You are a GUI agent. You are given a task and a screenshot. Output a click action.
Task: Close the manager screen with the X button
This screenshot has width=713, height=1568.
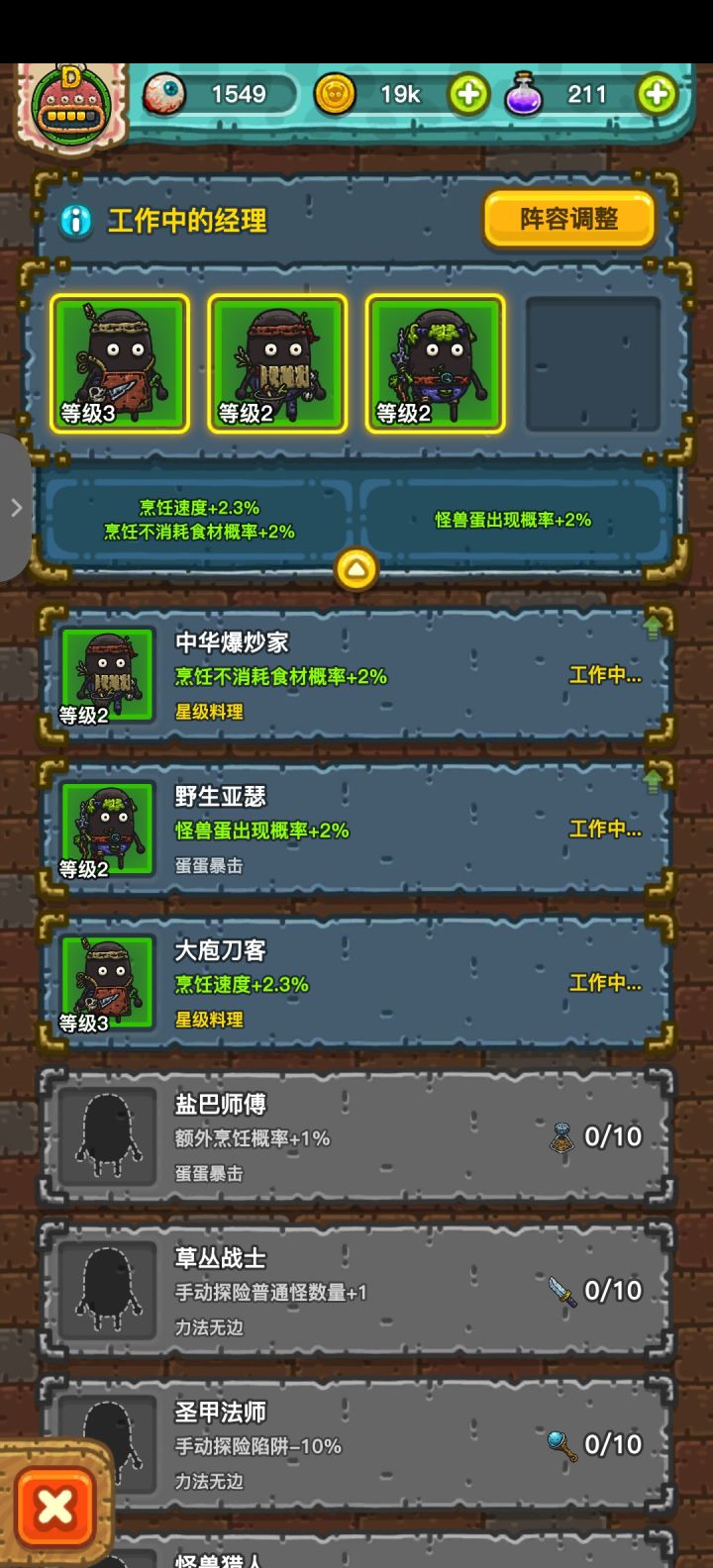pyautogui.click(x=56, y=1506)
